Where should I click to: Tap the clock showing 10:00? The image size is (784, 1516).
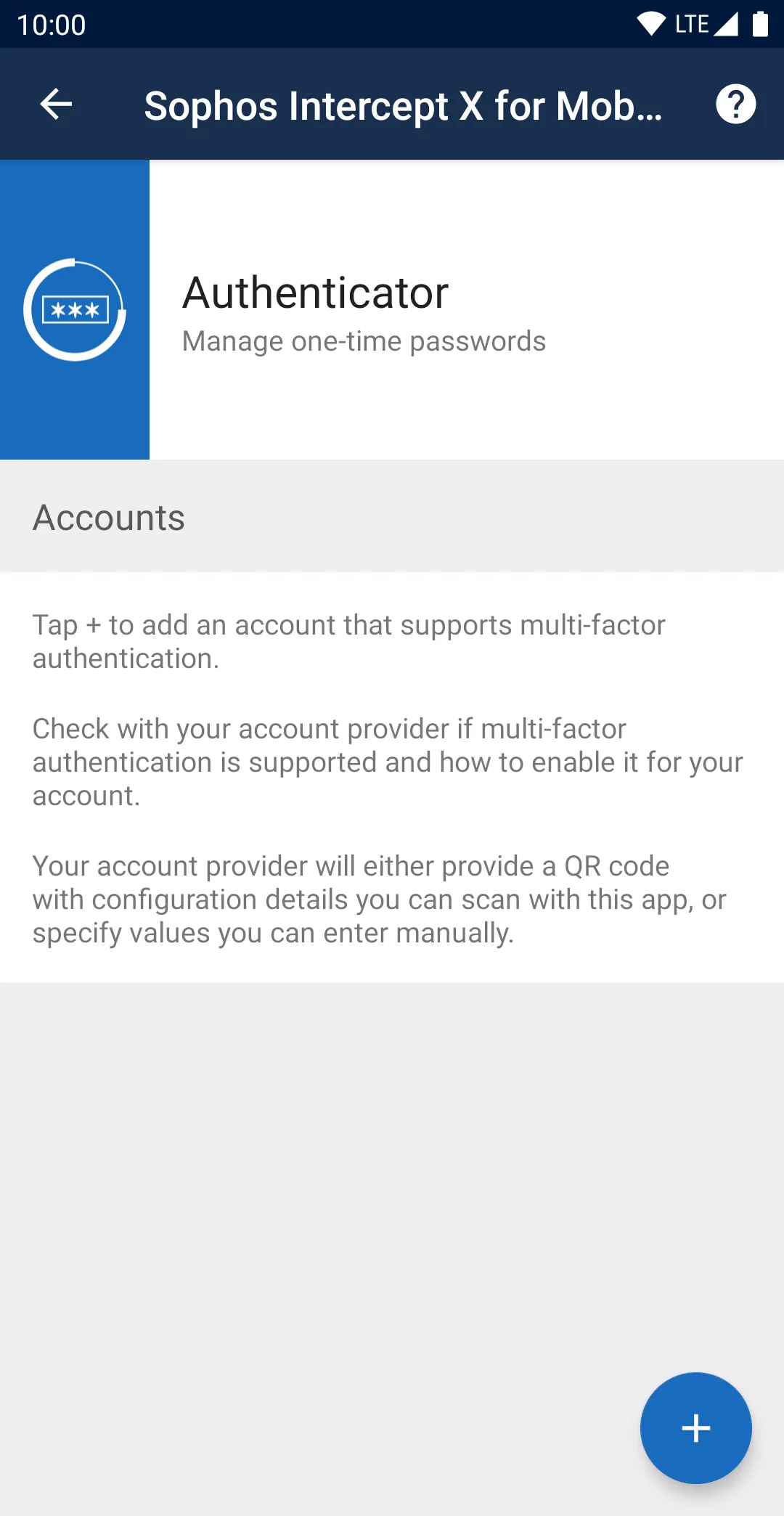coord(52,24)
